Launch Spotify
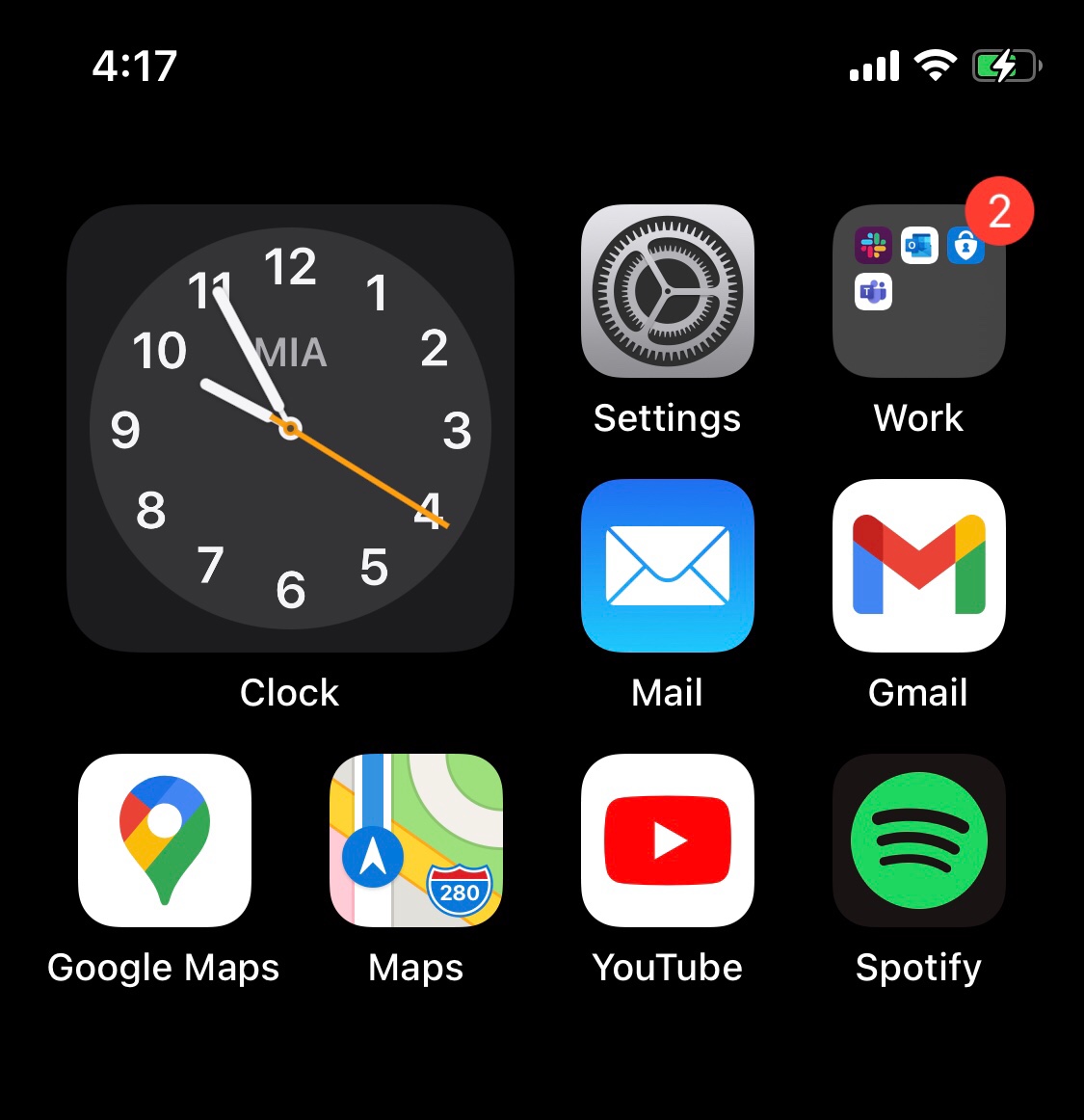 918,840
